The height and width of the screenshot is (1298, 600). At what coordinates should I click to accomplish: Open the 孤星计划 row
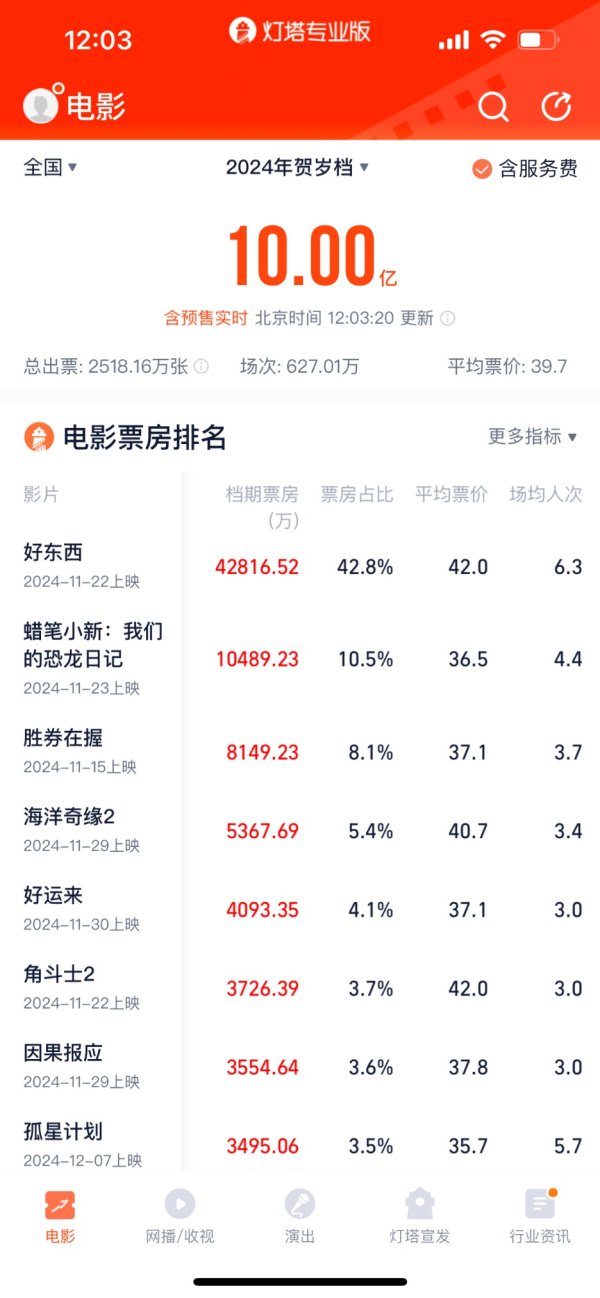(300, 1145)
